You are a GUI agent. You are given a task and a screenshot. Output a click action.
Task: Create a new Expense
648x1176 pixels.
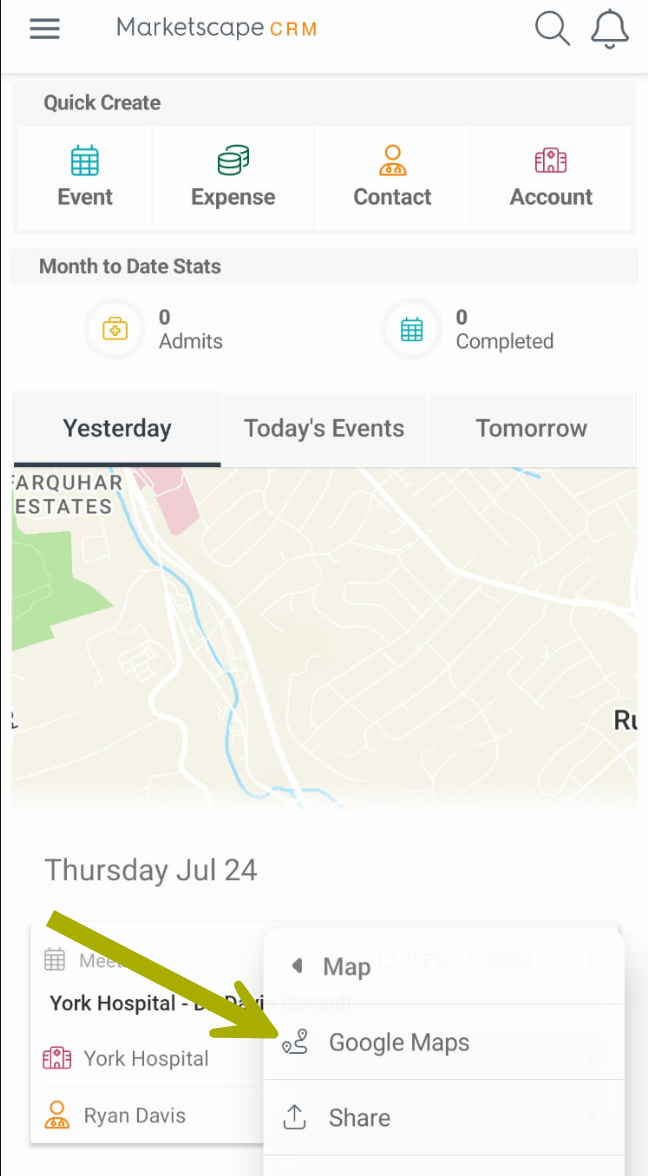click(233, 177)
